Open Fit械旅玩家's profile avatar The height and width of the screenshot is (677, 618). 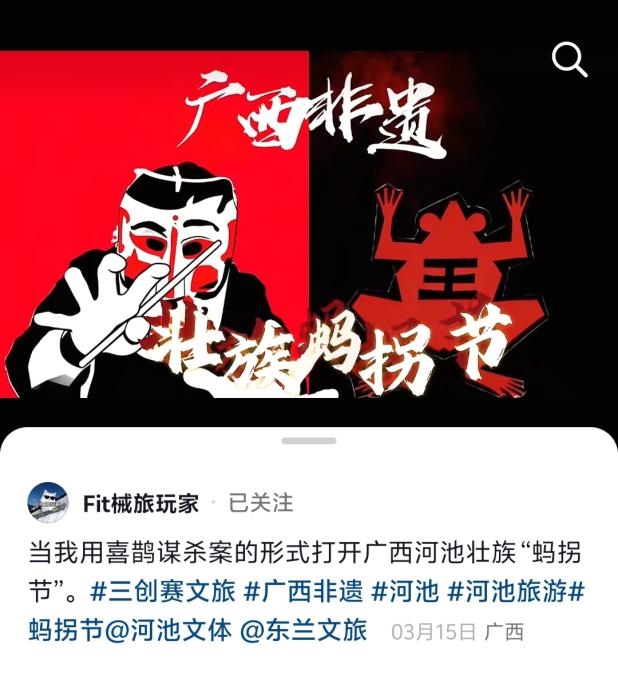[47, 502]
